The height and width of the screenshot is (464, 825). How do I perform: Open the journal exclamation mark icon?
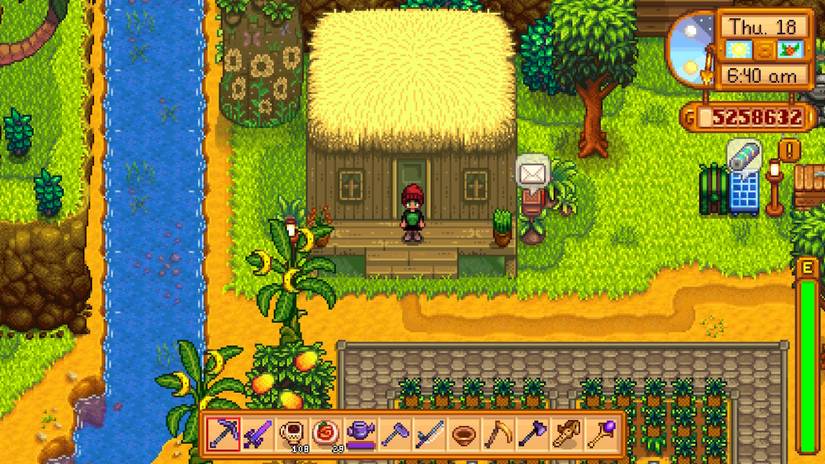pos(790,151)
